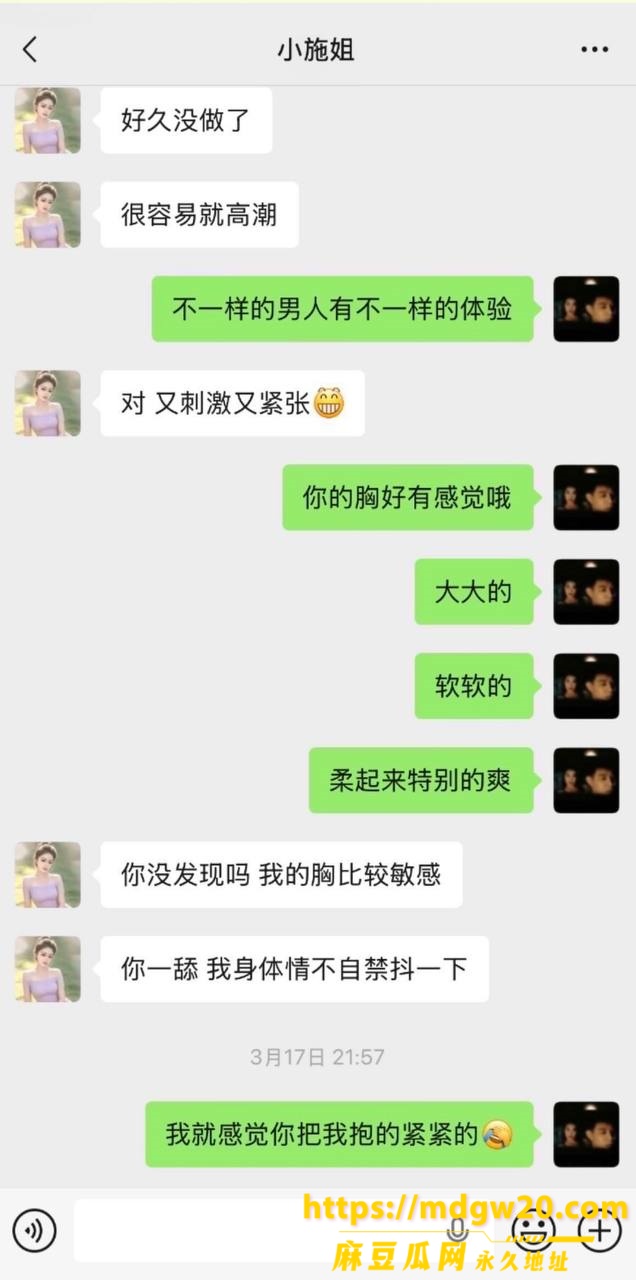Open the three-dot chat info menu
636x1280 pixels.
595,49
